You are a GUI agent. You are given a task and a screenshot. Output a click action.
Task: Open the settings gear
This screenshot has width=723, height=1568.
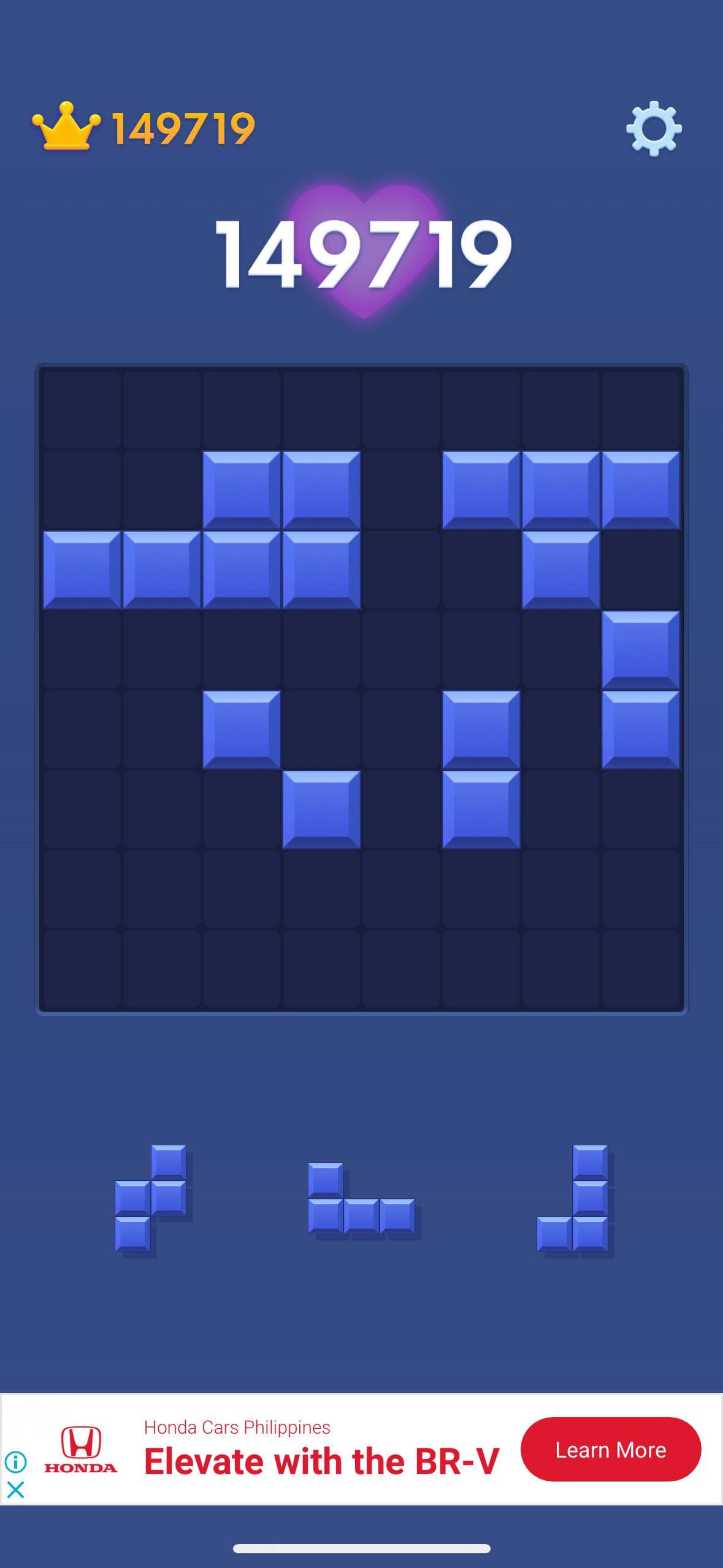[654, 129]
